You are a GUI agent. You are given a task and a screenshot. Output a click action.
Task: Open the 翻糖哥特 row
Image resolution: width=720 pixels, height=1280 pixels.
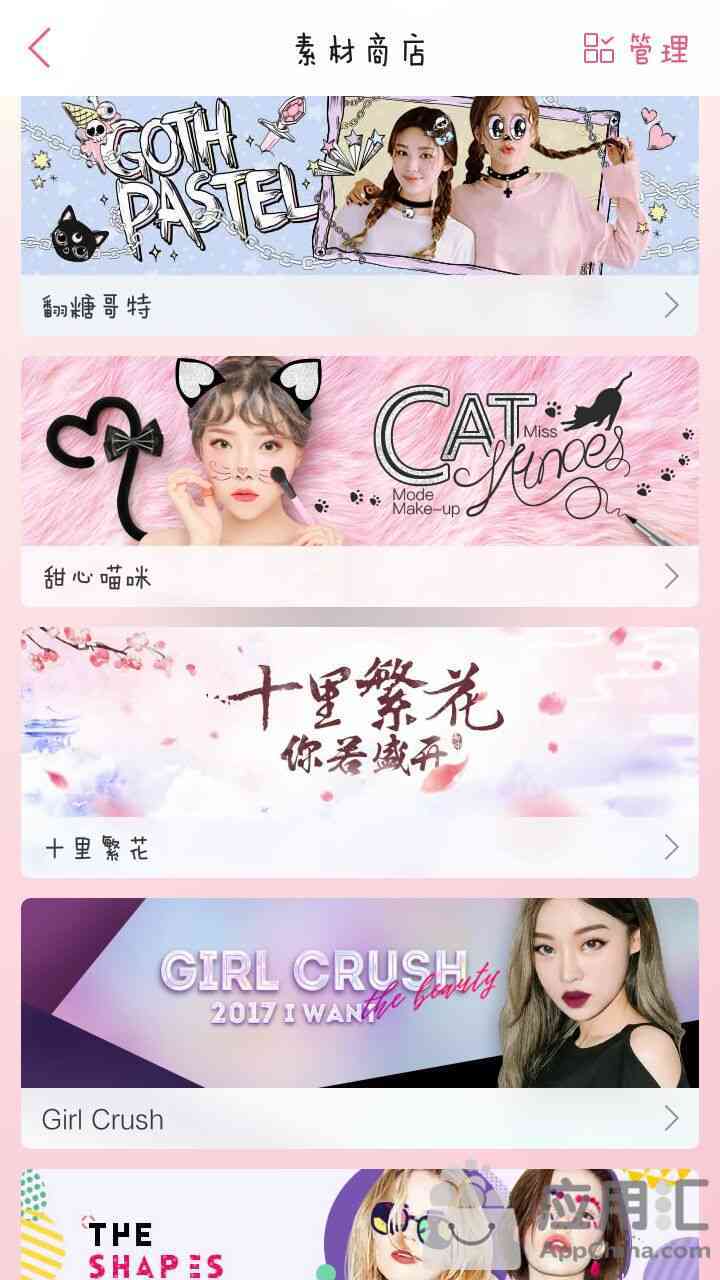[x=360, y=306]
